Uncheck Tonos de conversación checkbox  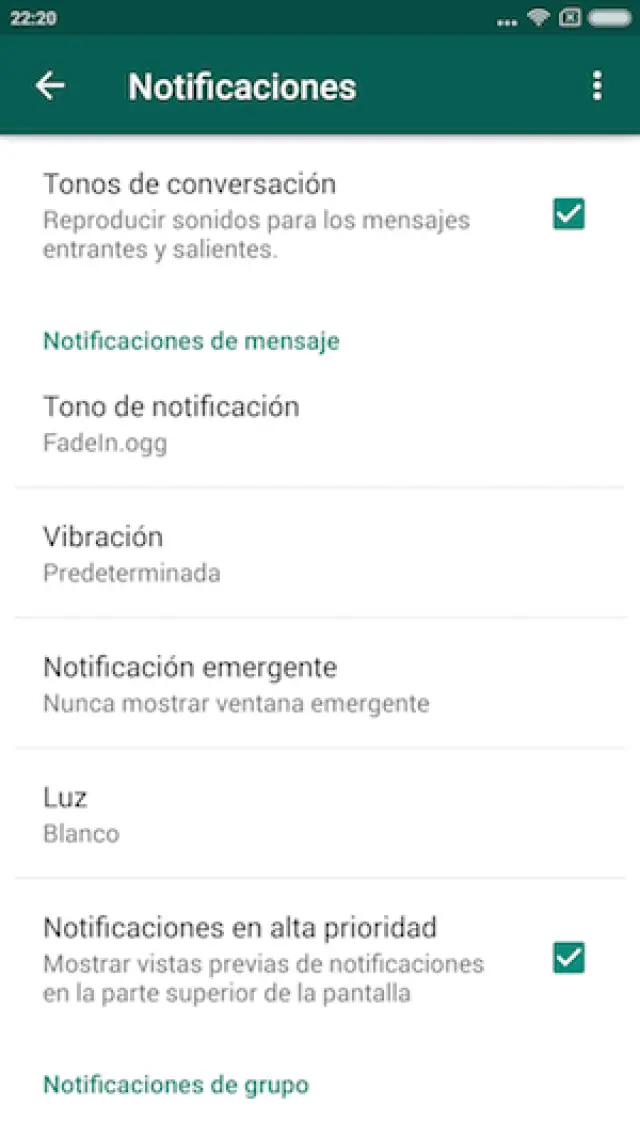pyautogui.click(x=569, y=215)
